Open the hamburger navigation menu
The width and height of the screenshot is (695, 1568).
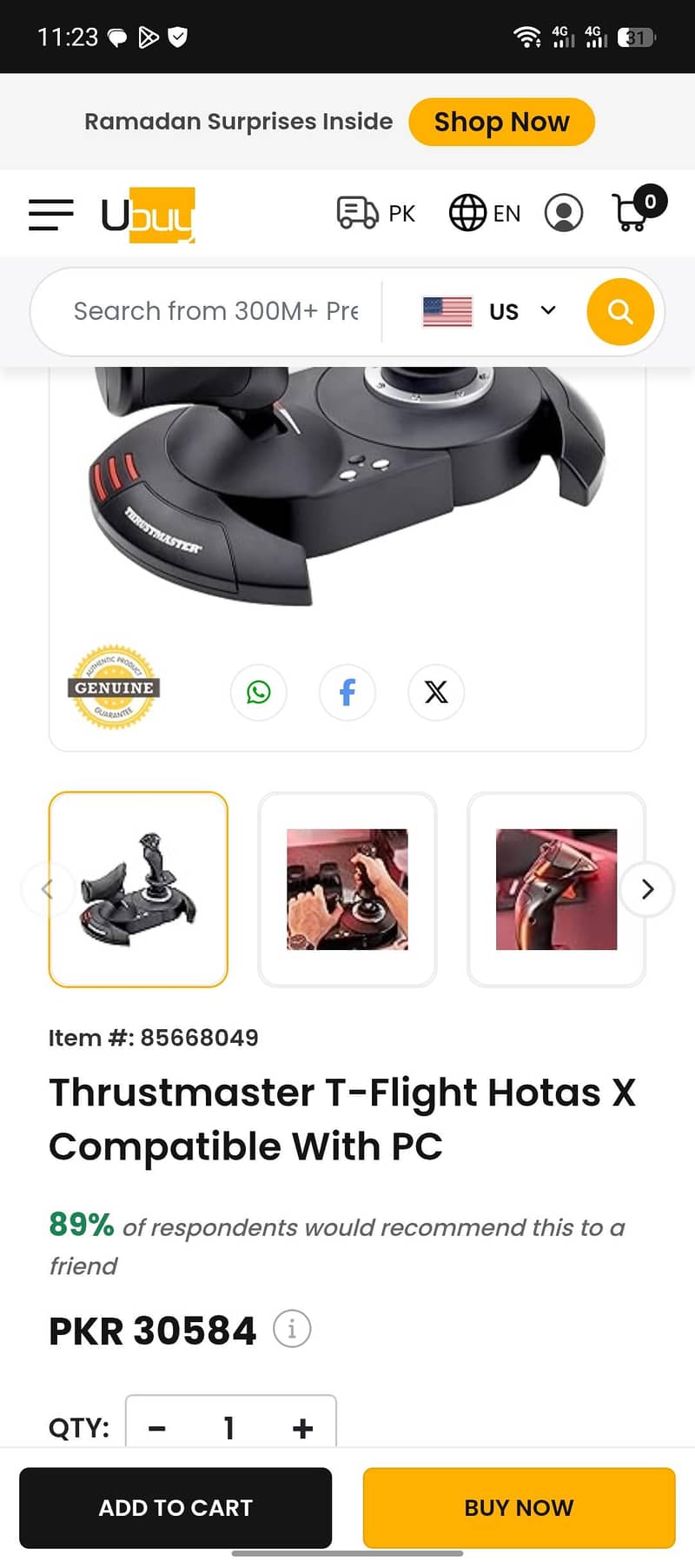[x=50, y=213]
